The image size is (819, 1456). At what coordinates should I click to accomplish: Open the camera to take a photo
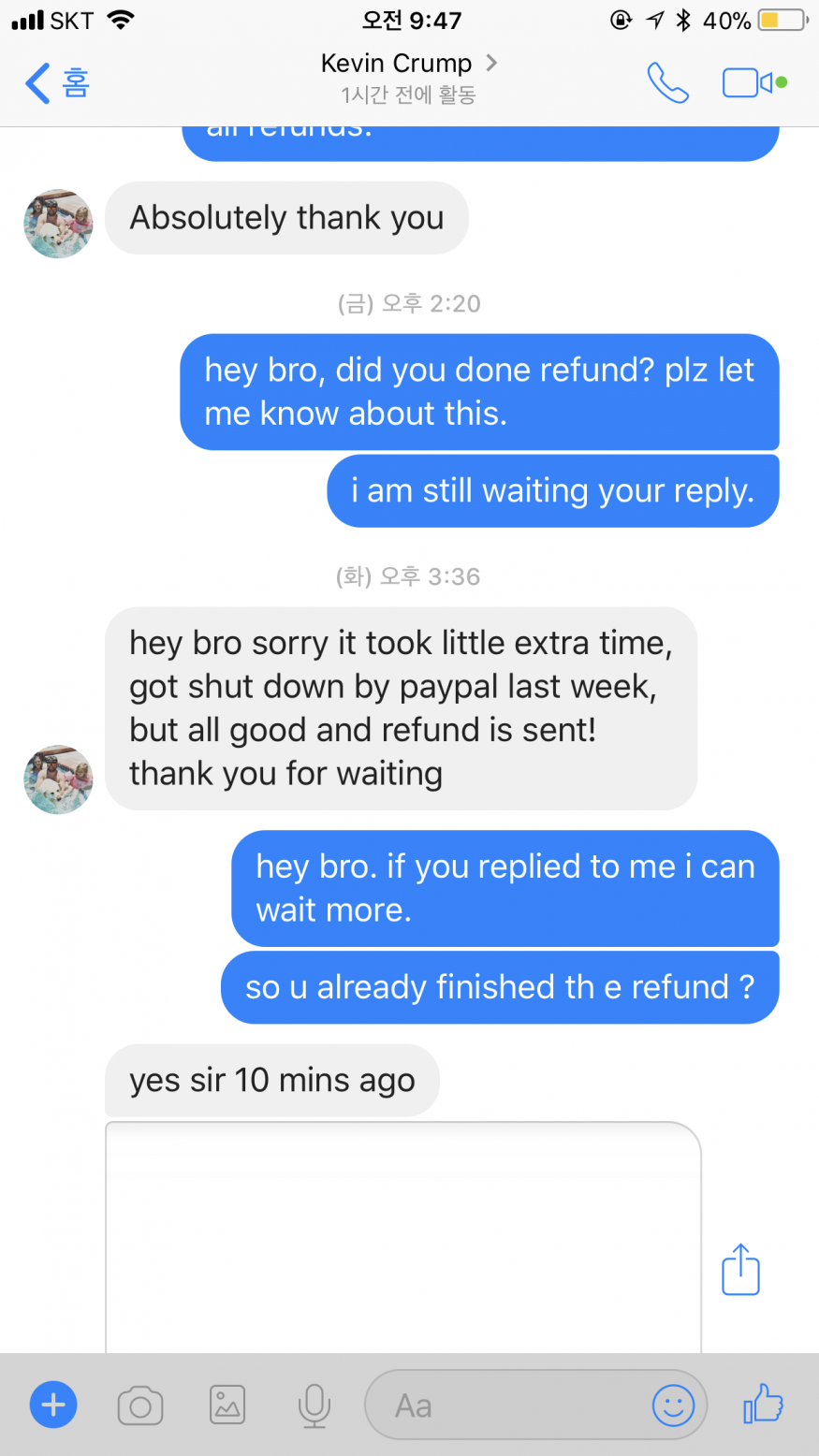140,1405
